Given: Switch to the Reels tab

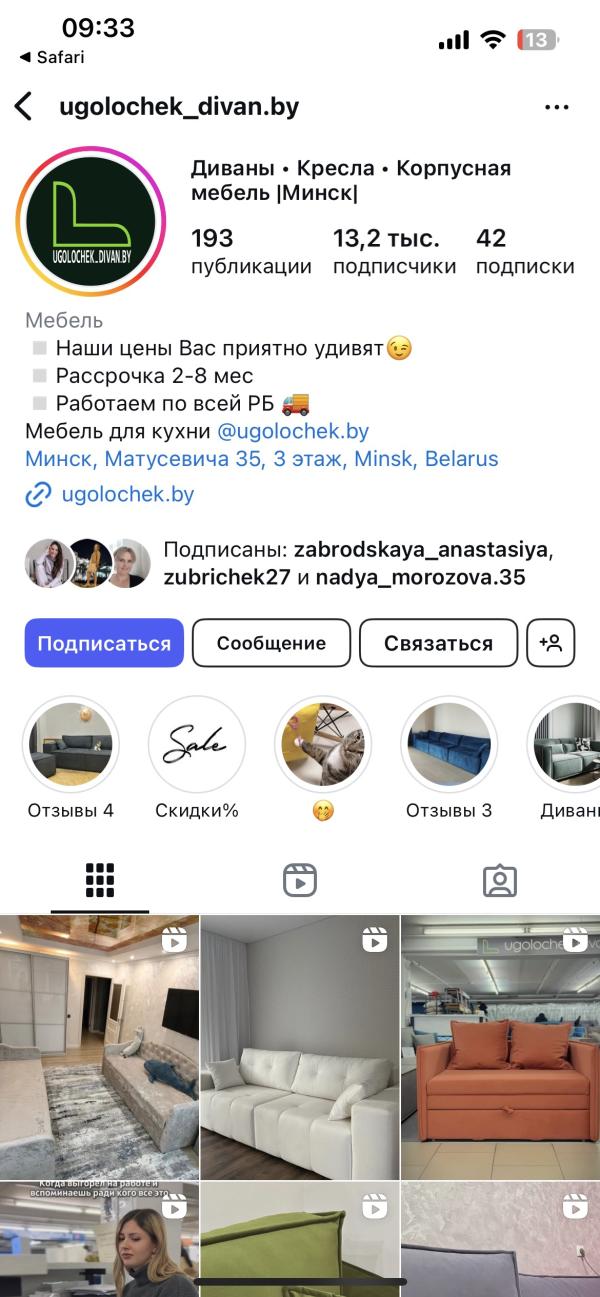Looking at the screenshot, I should point(300,880).
